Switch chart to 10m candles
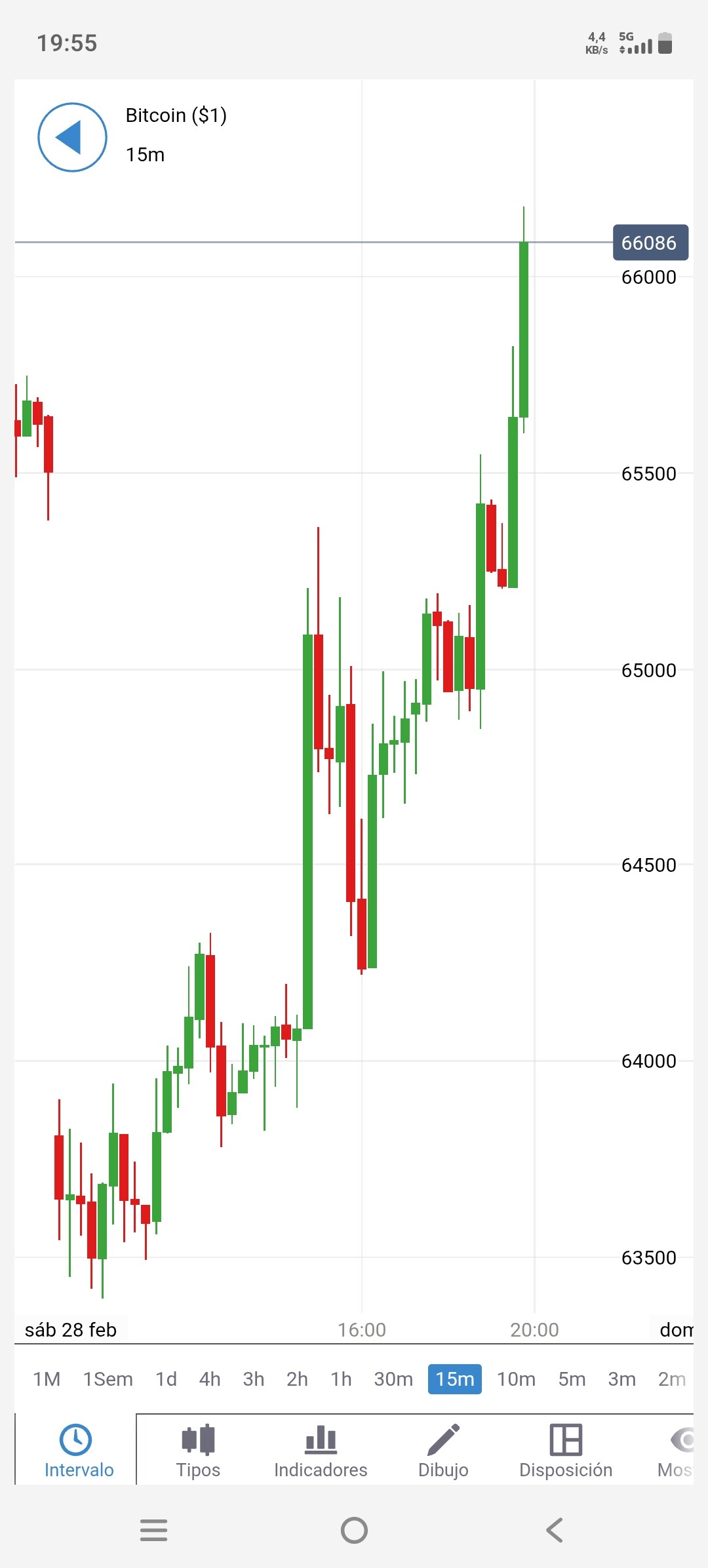Viewport: 708px width, 1568px height. (x=516, y=1379)
